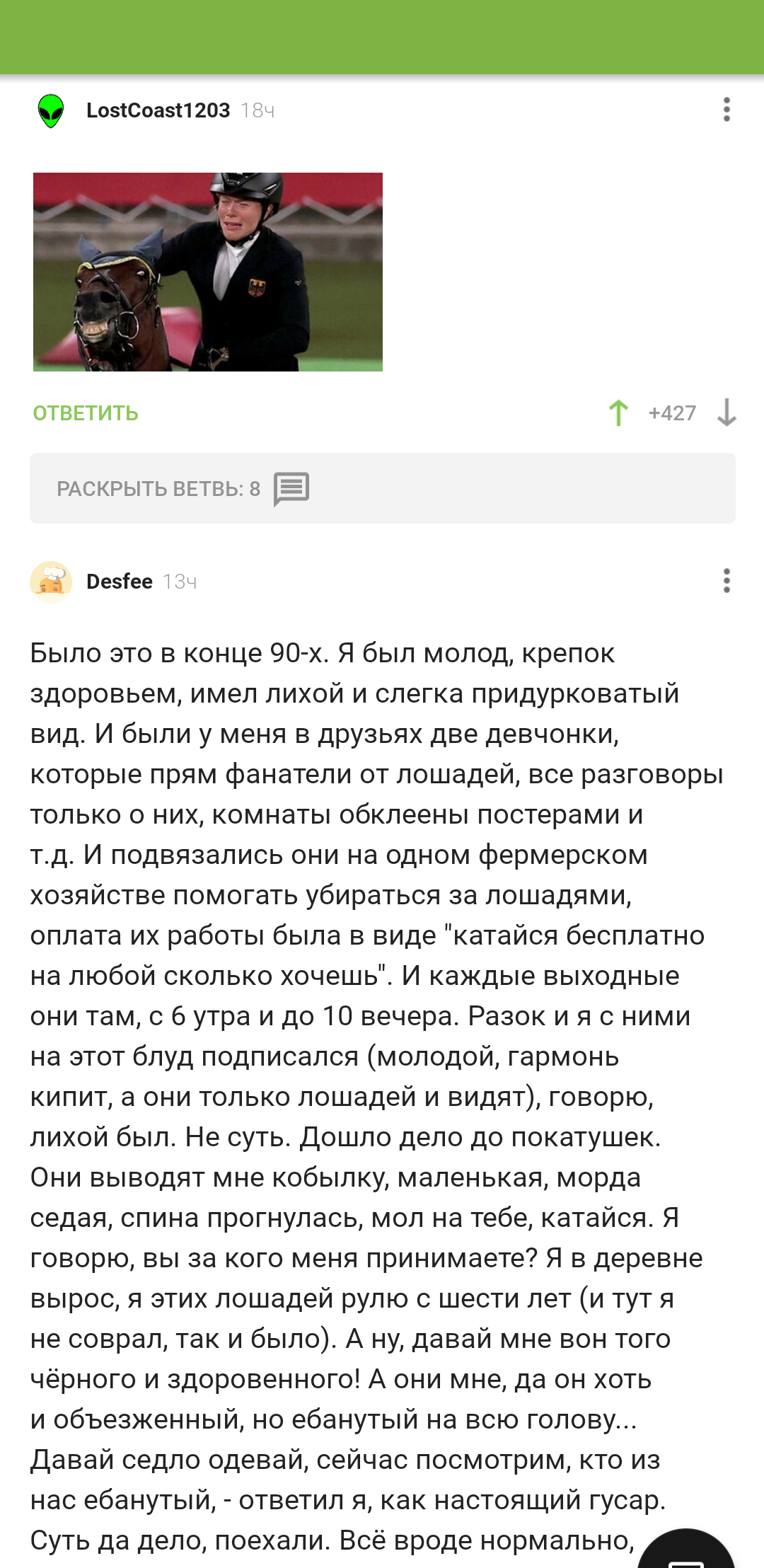Tap the floating comment button
The image size is (764, 1568).
point(686,1553)
